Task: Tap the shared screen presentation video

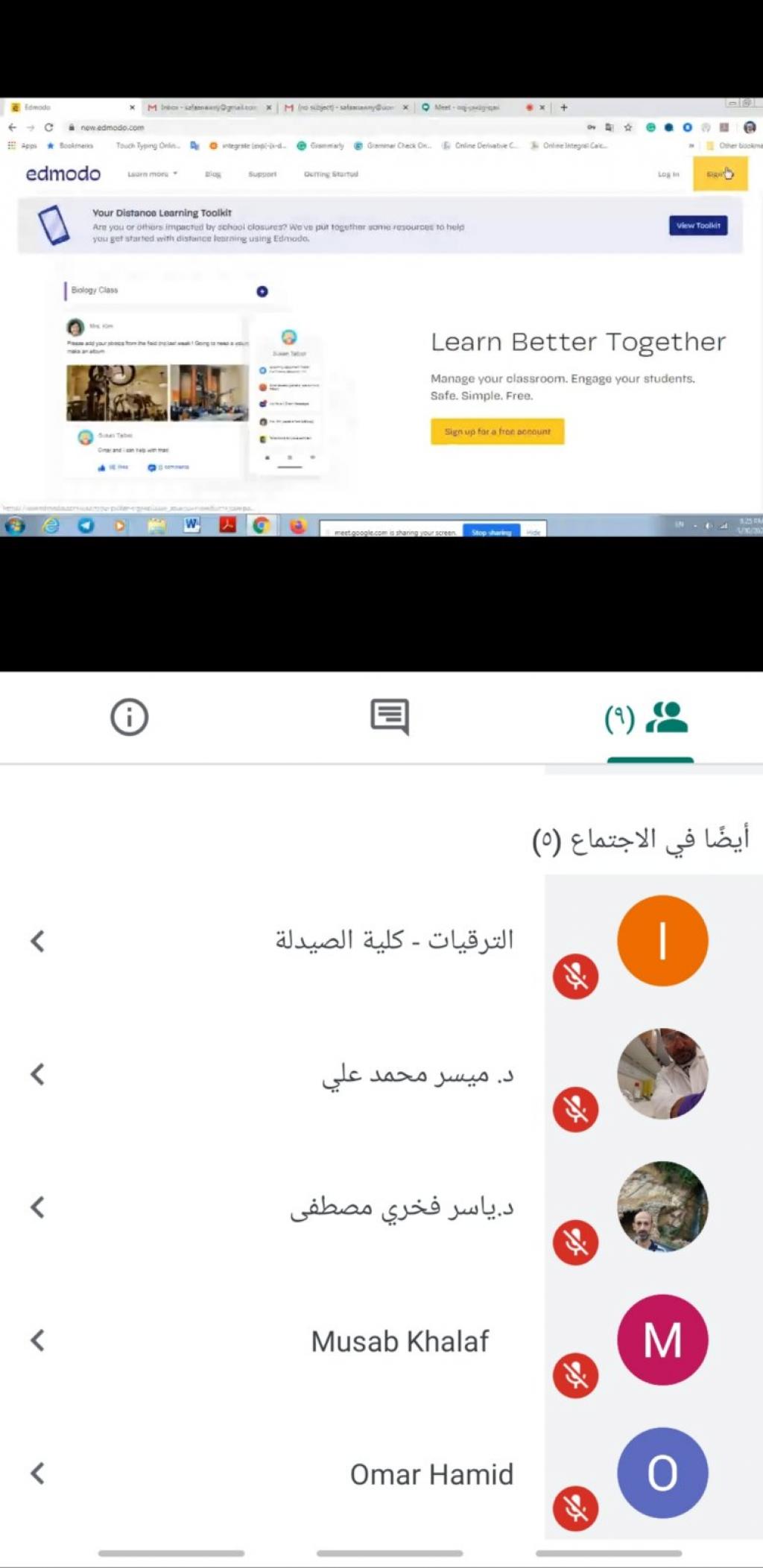Action: point(381,317)
